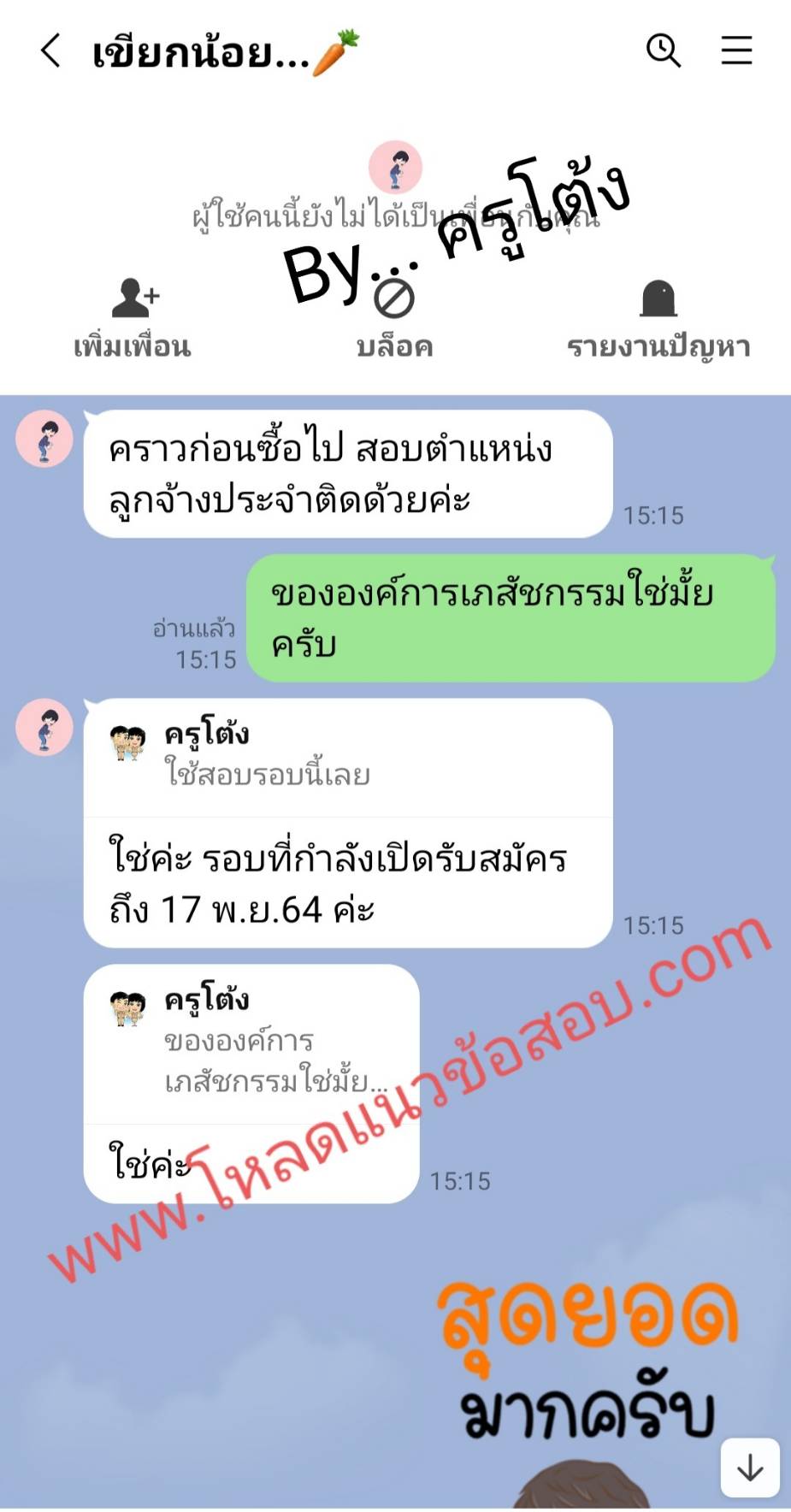Add this user as a friend
Viewport: 791px width, 1512px height.
[x=133, y=318]
